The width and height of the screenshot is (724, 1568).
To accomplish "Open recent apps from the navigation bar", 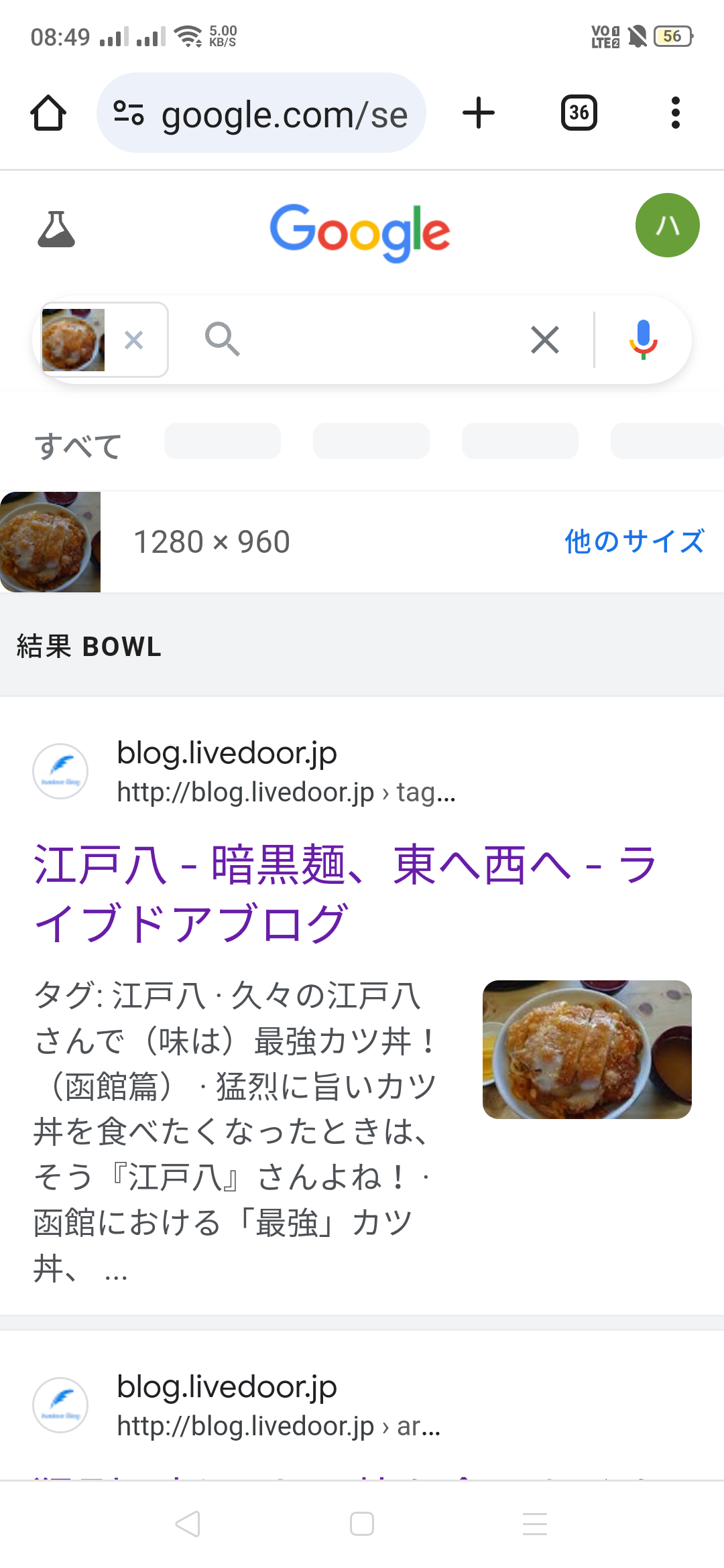I will pyautogui.click(x=535, y=1524).
